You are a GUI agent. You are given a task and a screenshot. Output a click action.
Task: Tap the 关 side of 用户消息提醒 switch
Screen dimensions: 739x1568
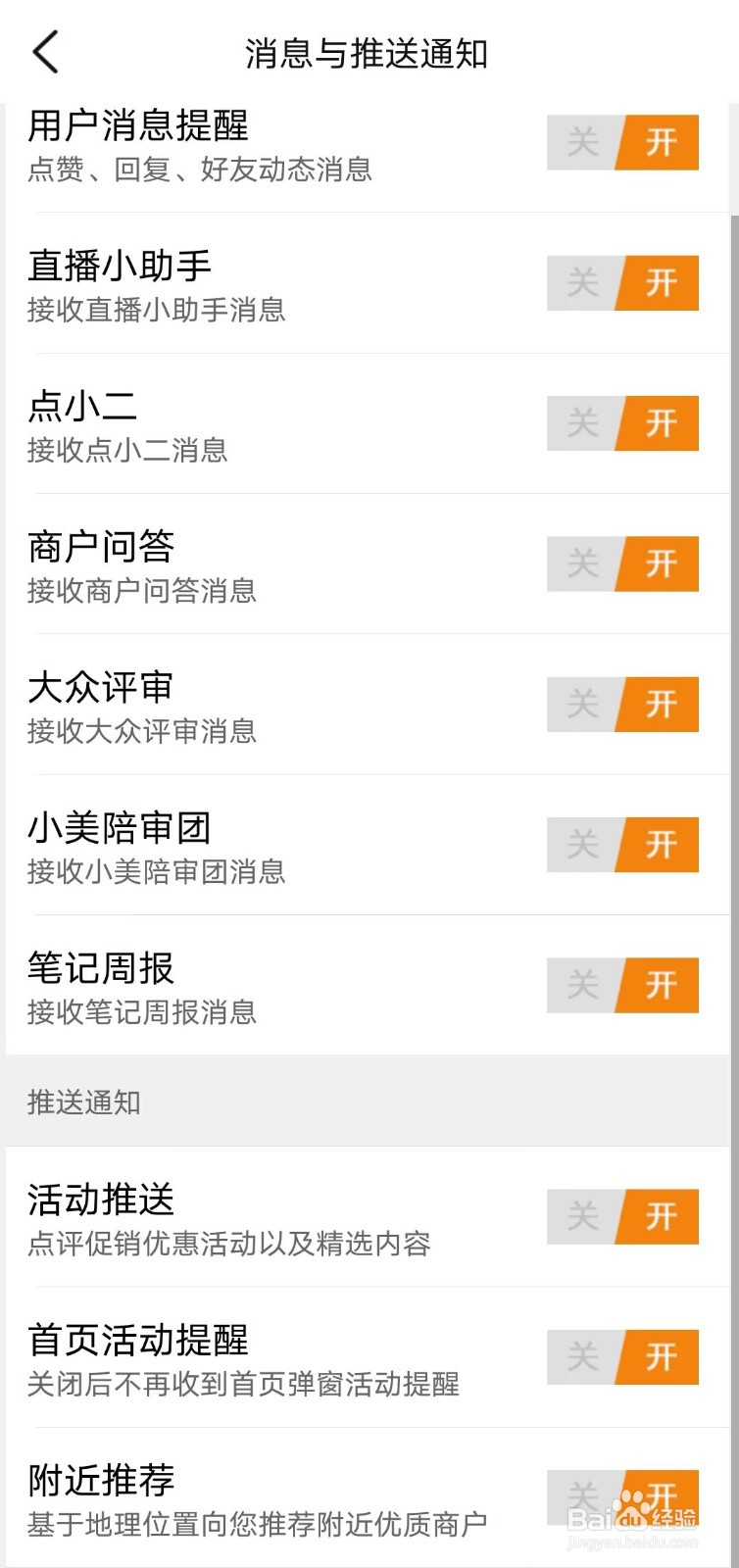[584, 143]
